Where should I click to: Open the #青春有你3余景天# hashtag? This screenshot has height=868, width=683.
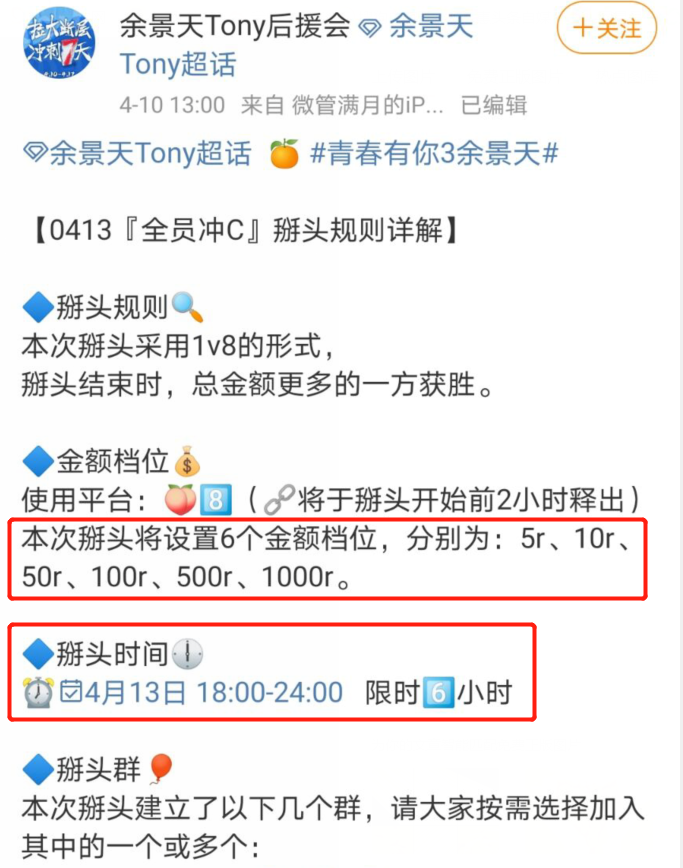434,153
